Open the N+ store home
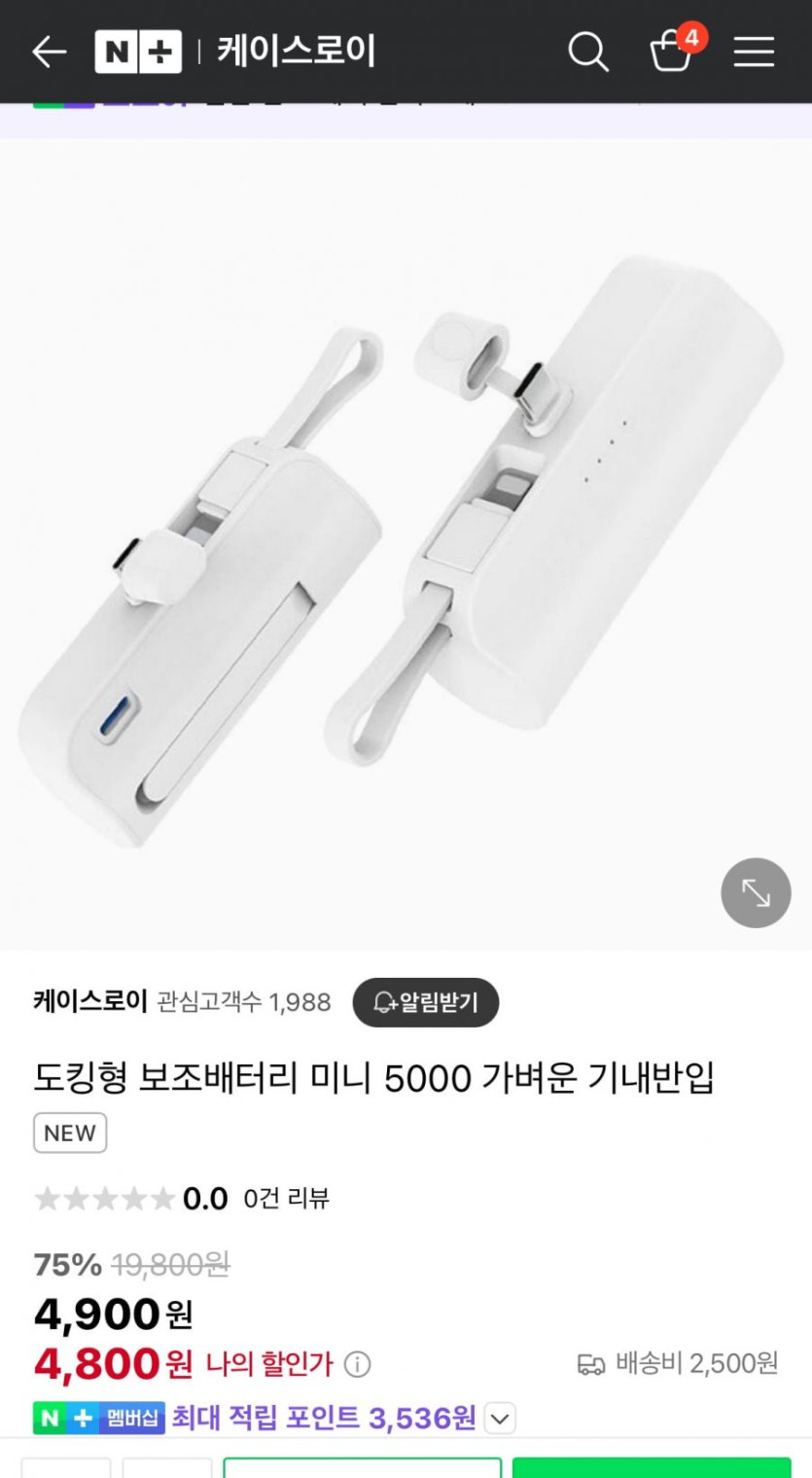This screenshot has width=812, height=1478. (x=138, y=52)
